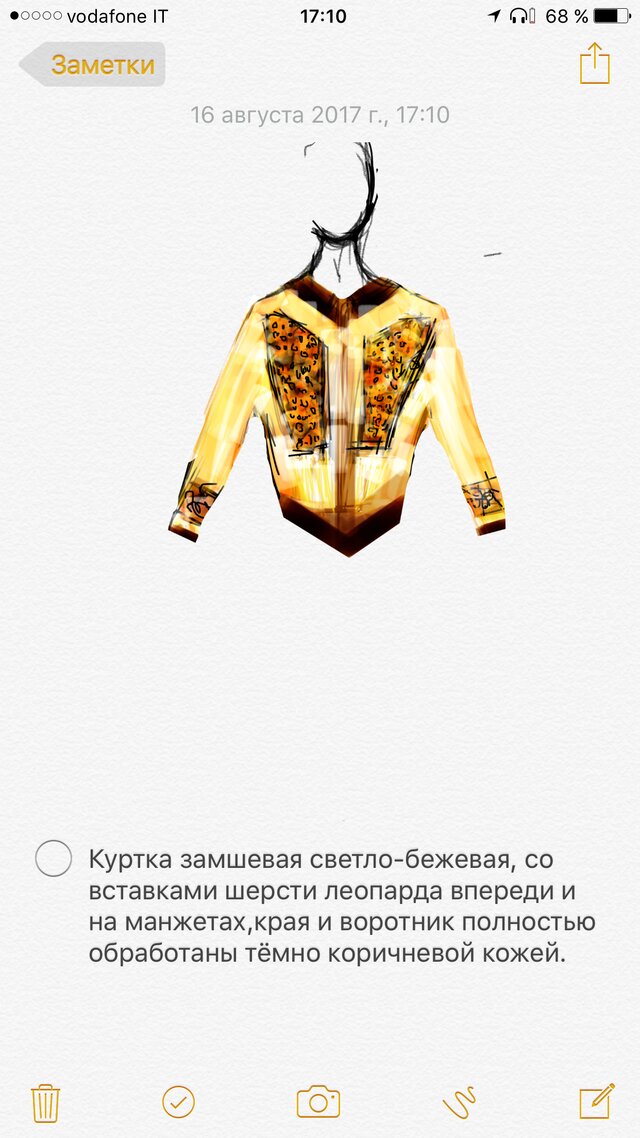Go back to Заметки list
Image resolution: width=640 pixels, height=1138 pixels.
coord(93,65)
